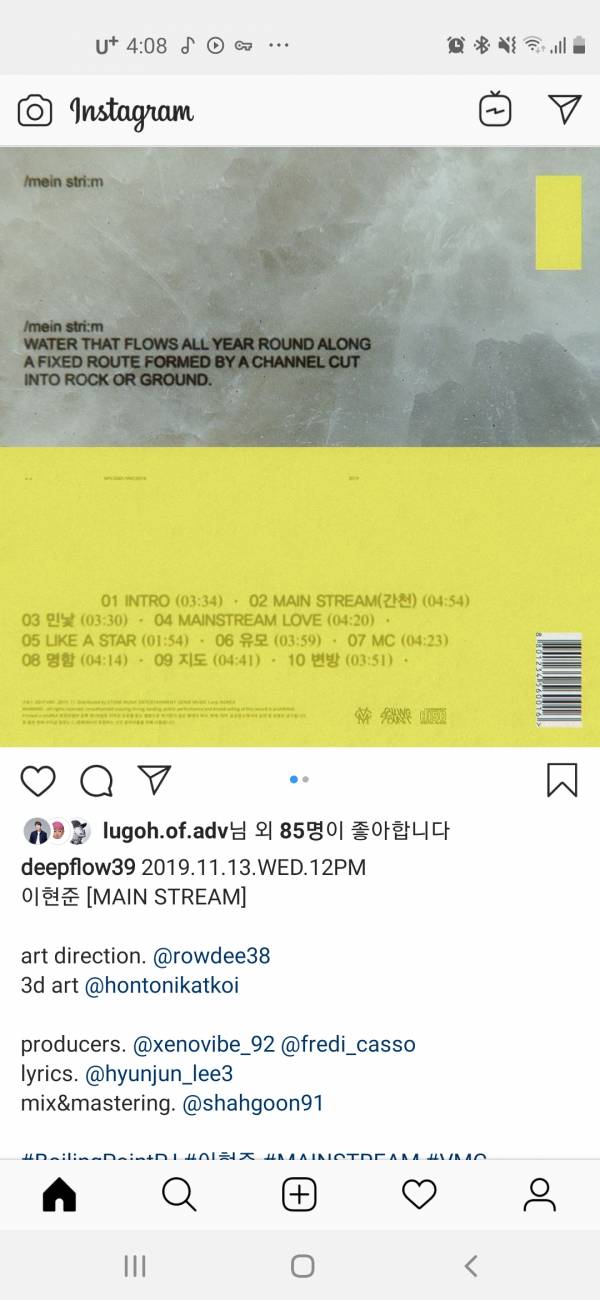The height and width of the screenshot is (1300, 600).
Task: Comment on deepflow39's post
Action: tap(96, 780)
